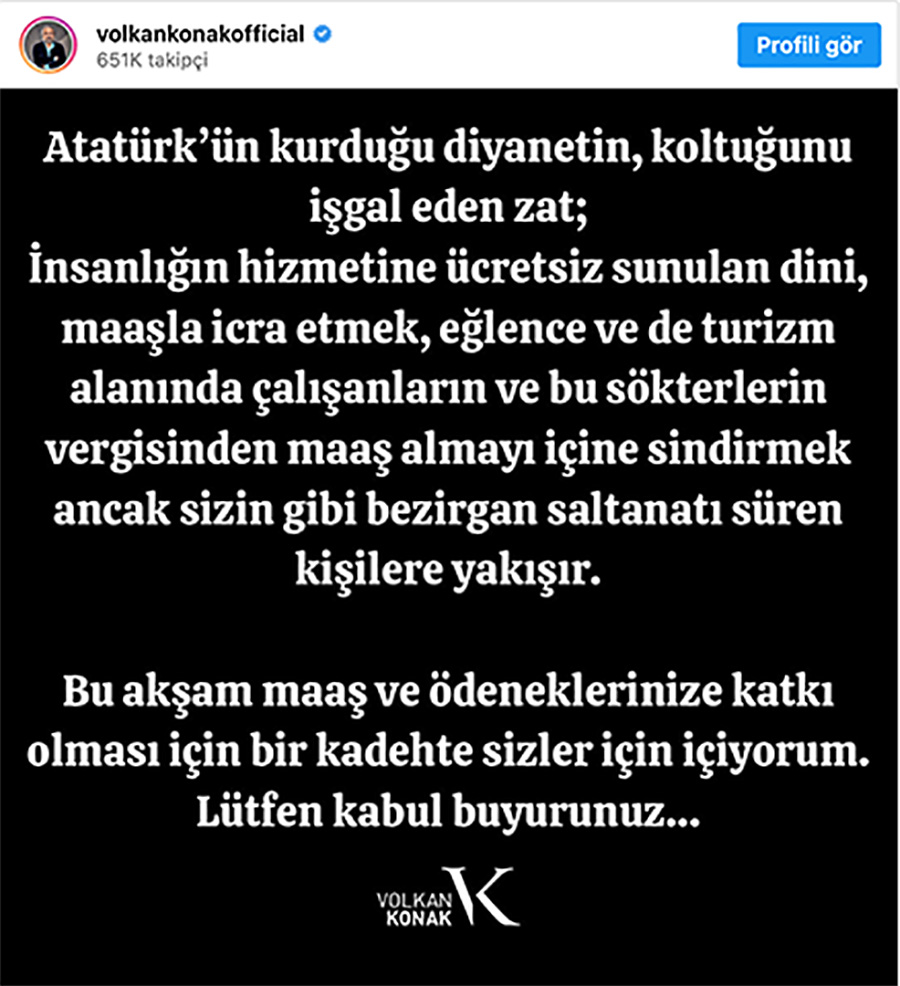900x986 pixels.
Task: Tap the volkankonakofficial profile avatar
Action: (x=47, y=46)
